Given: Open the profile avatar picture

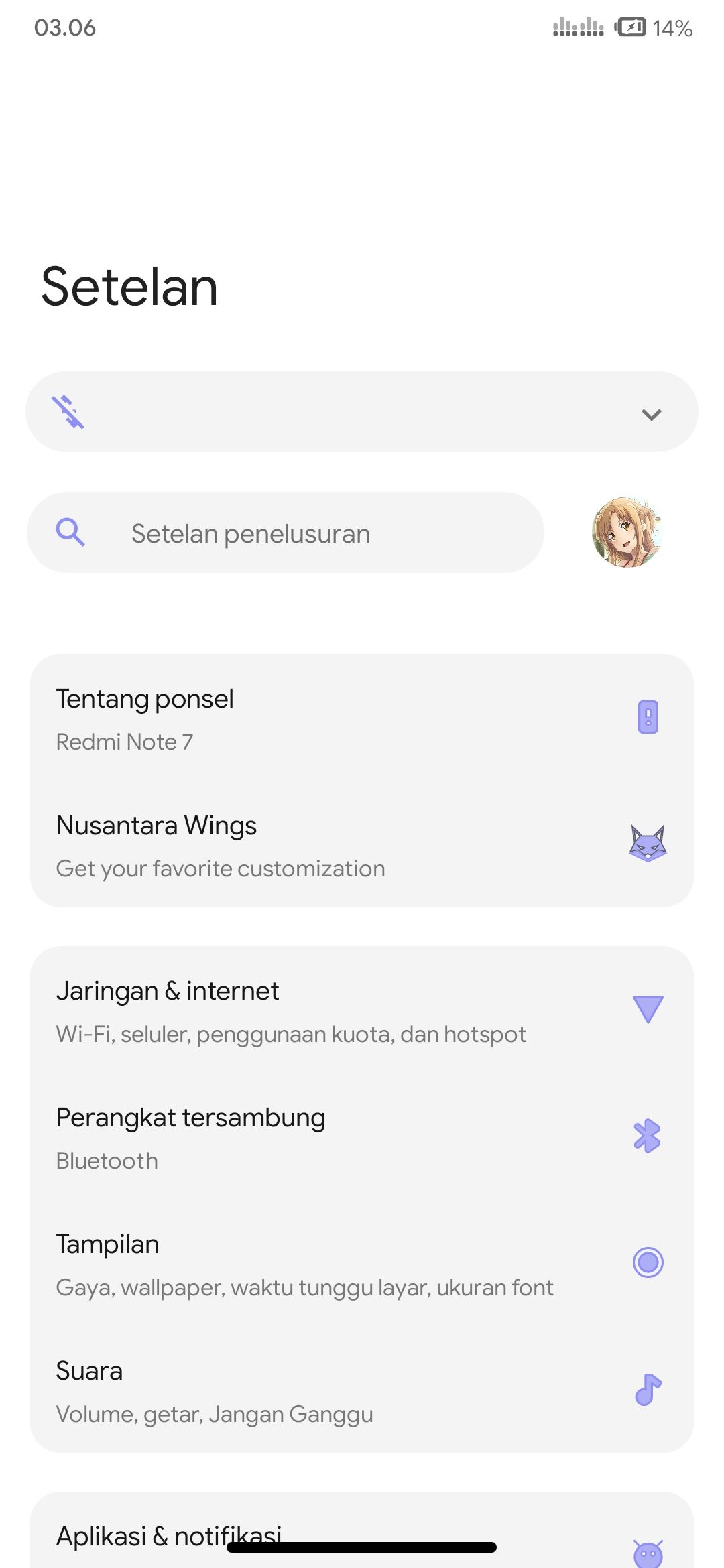Looking at the screenshot, I should click(627, 533).
